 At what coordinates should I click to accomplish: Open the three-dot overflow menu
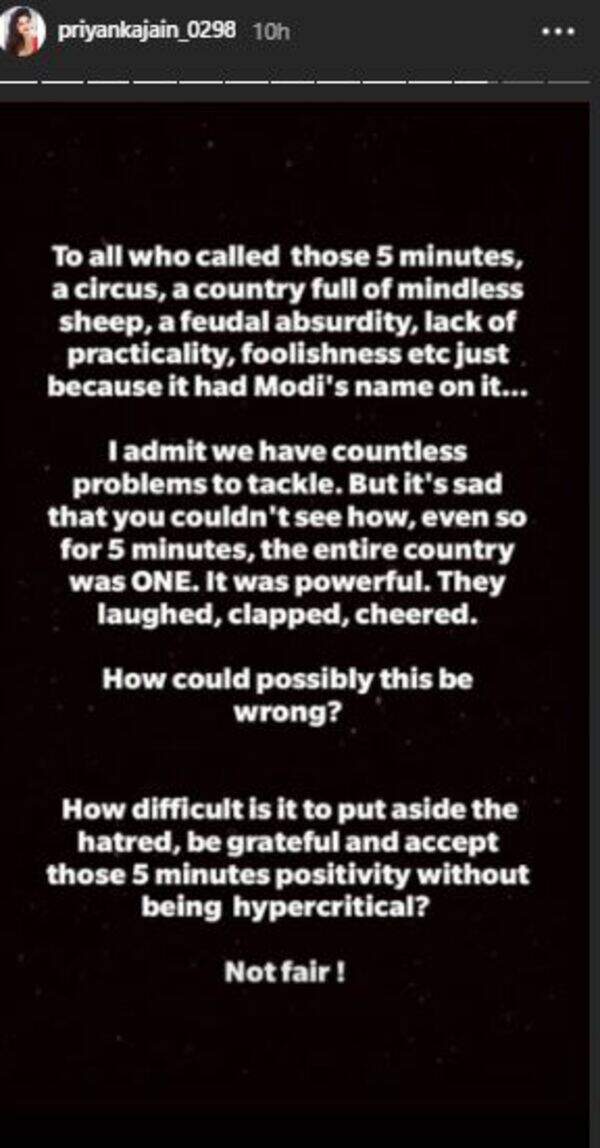[557, 32]
